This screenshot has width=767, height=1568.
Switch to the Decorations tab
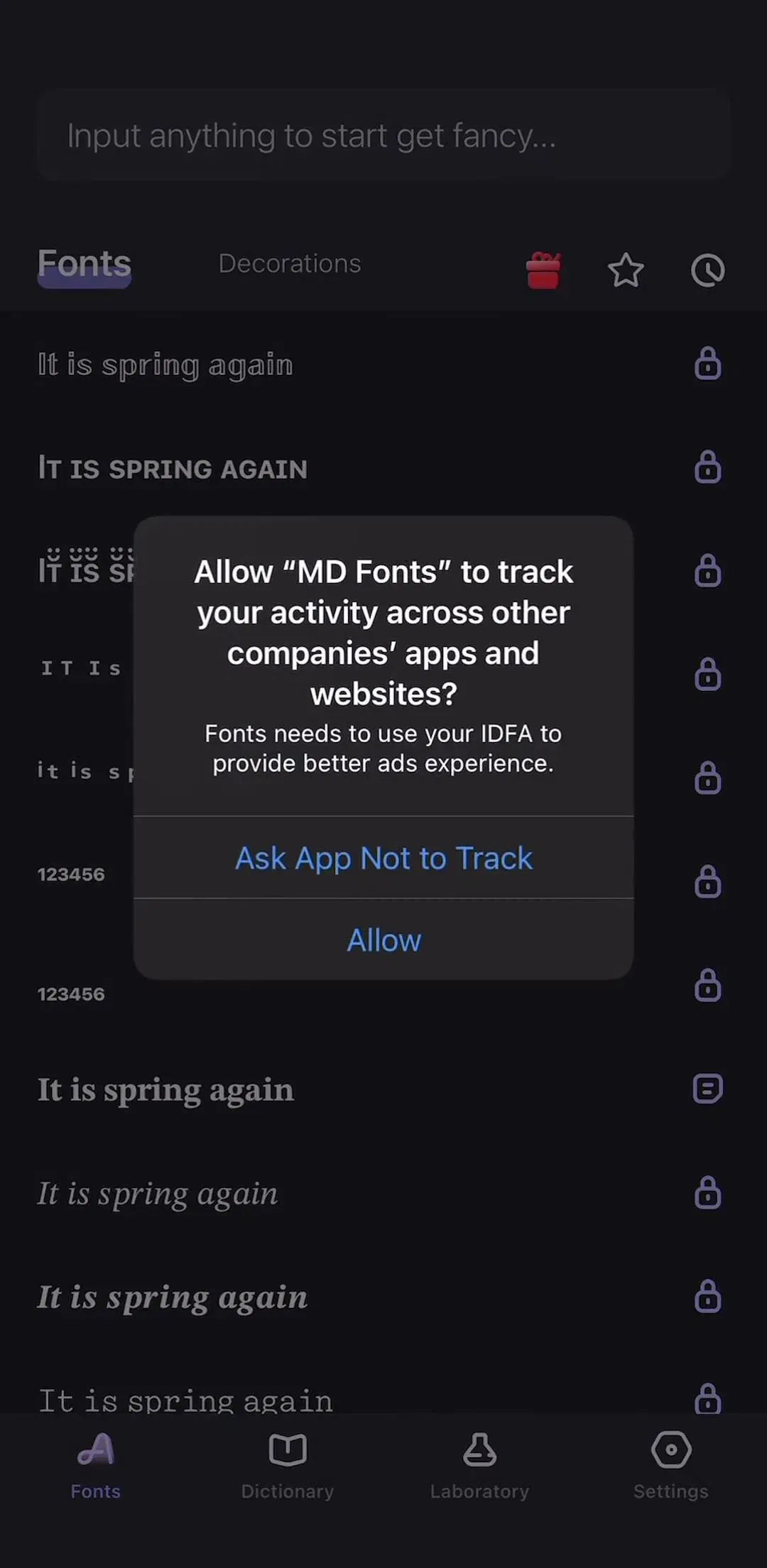pos(290,263)
